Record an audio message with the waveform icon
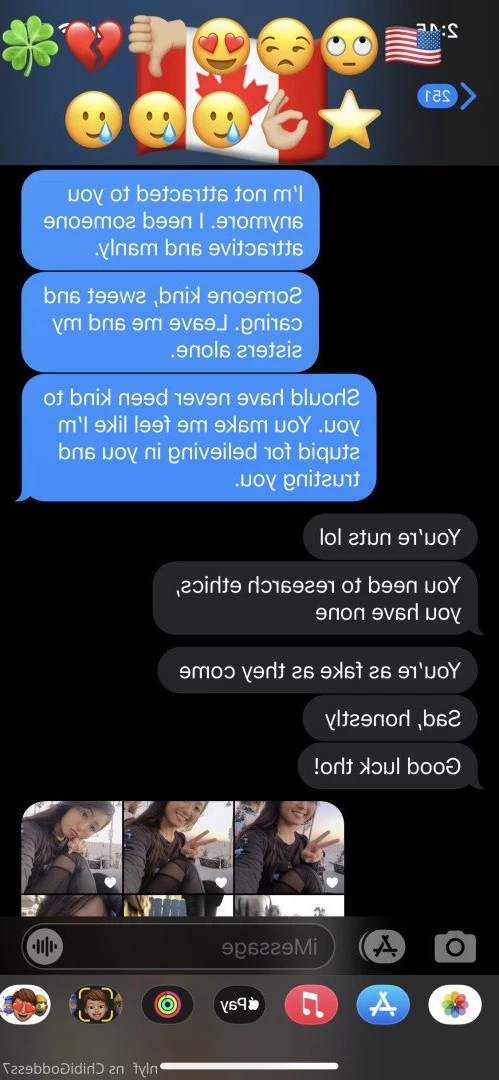Image resolution: width=499 pixels, height=1080 pixels. pyautogui.click(x=45, y=947)
